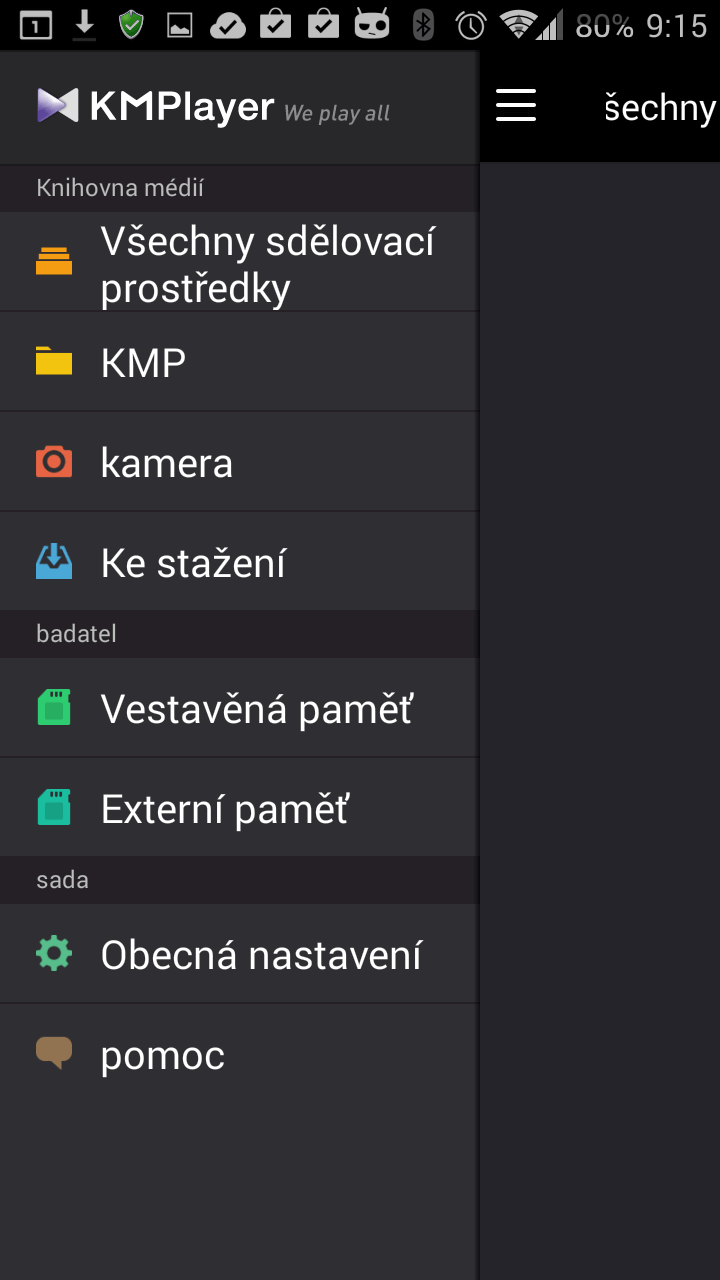Open Všechny sdělovací prostředky library
Screen dimensions: 720x1280
(x=240, y=261)
